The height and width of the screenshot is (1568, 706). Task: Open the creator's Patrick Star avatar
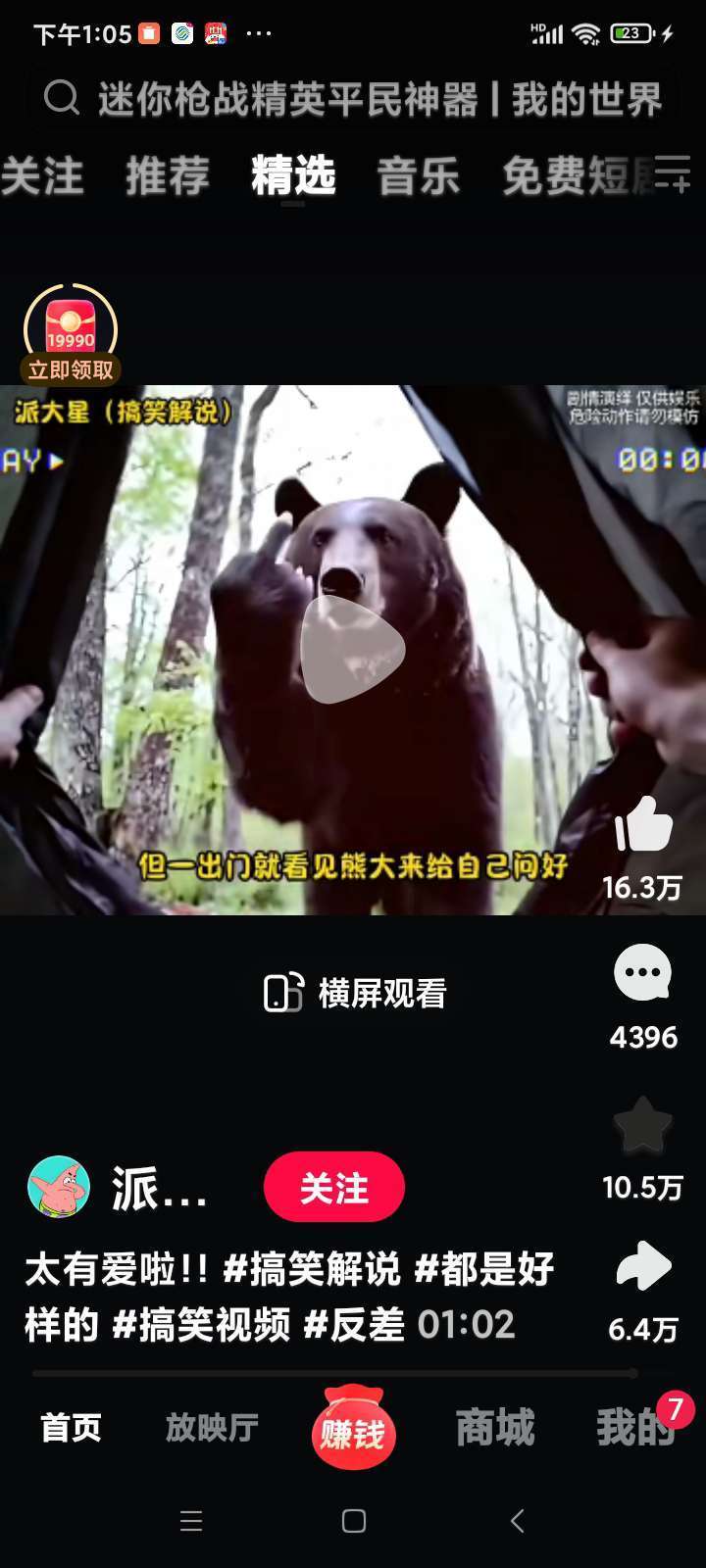(59, 1187)
